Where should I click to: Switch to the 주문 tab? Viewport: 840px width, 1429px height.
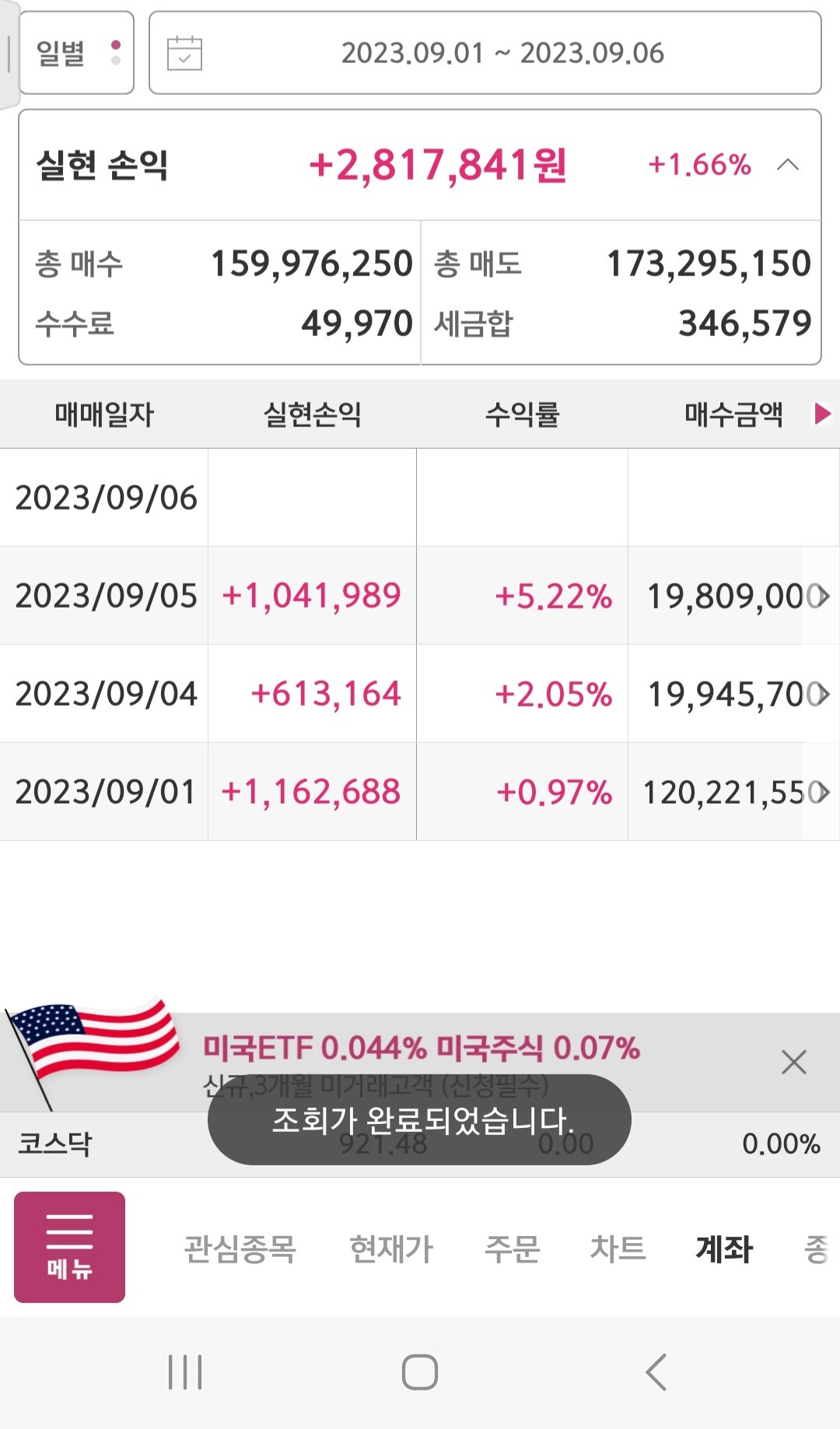(512, 1249)
